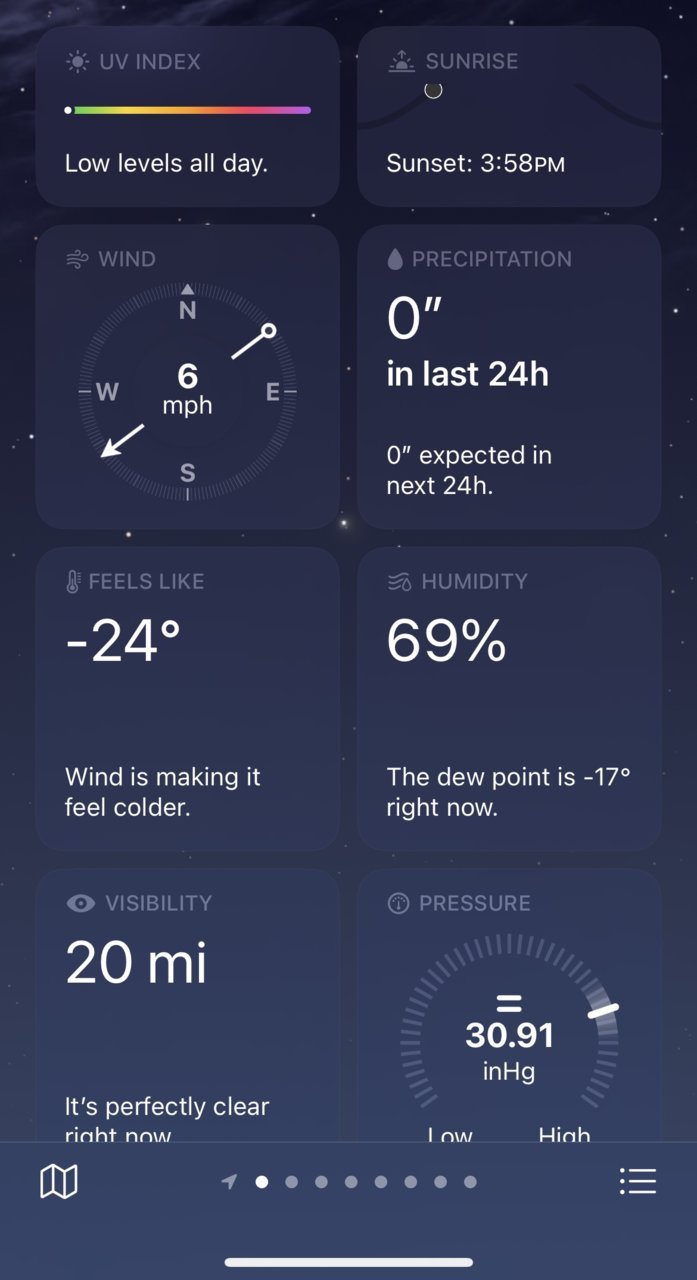Open the Pressure card
Image resolution: width=697 pixels, height=1280 pixels.
click(509, 1005)
